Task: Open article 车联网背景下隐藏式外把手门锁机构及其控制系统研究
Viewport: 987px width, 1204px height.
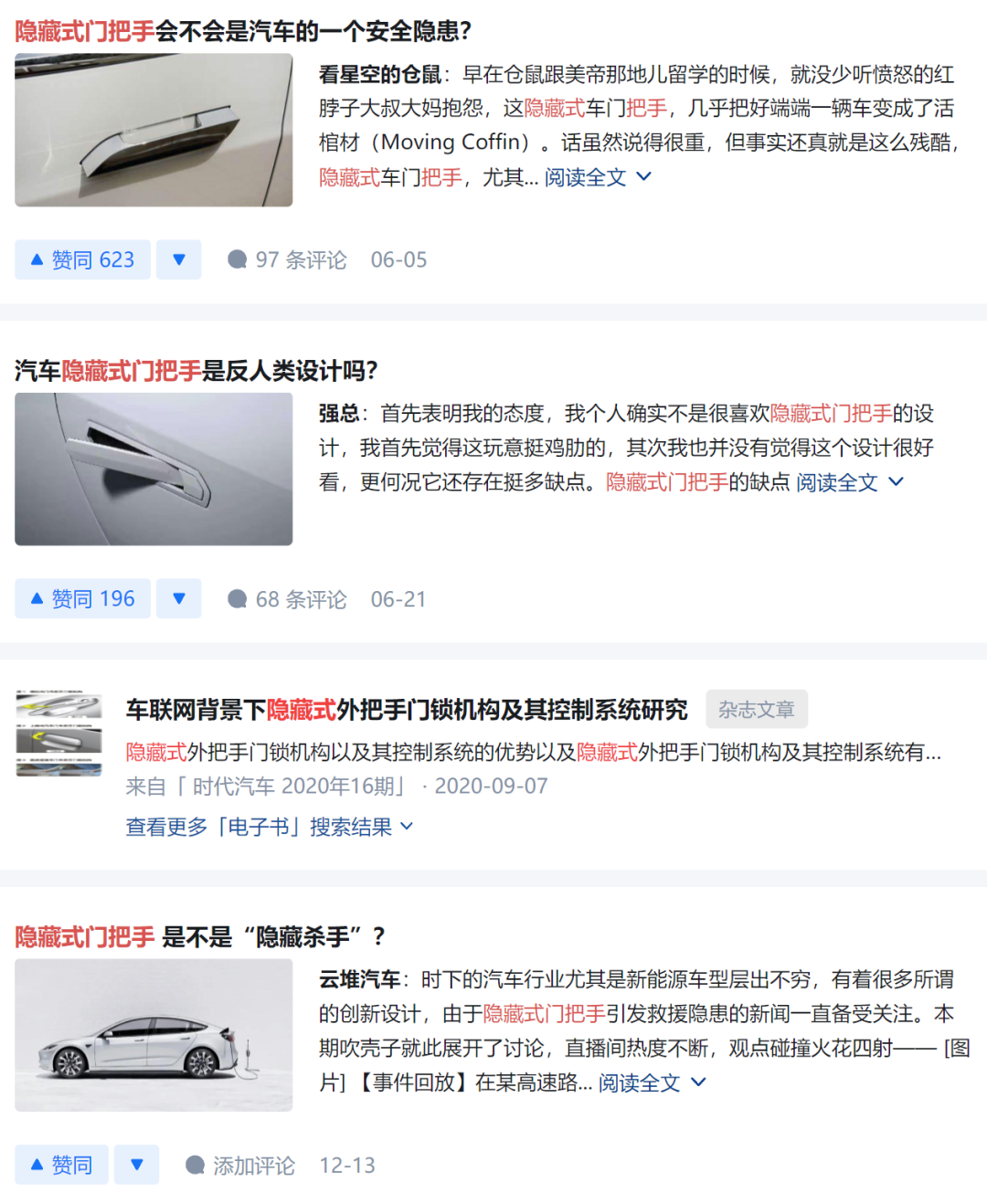Action: click(x=407, y=710)
